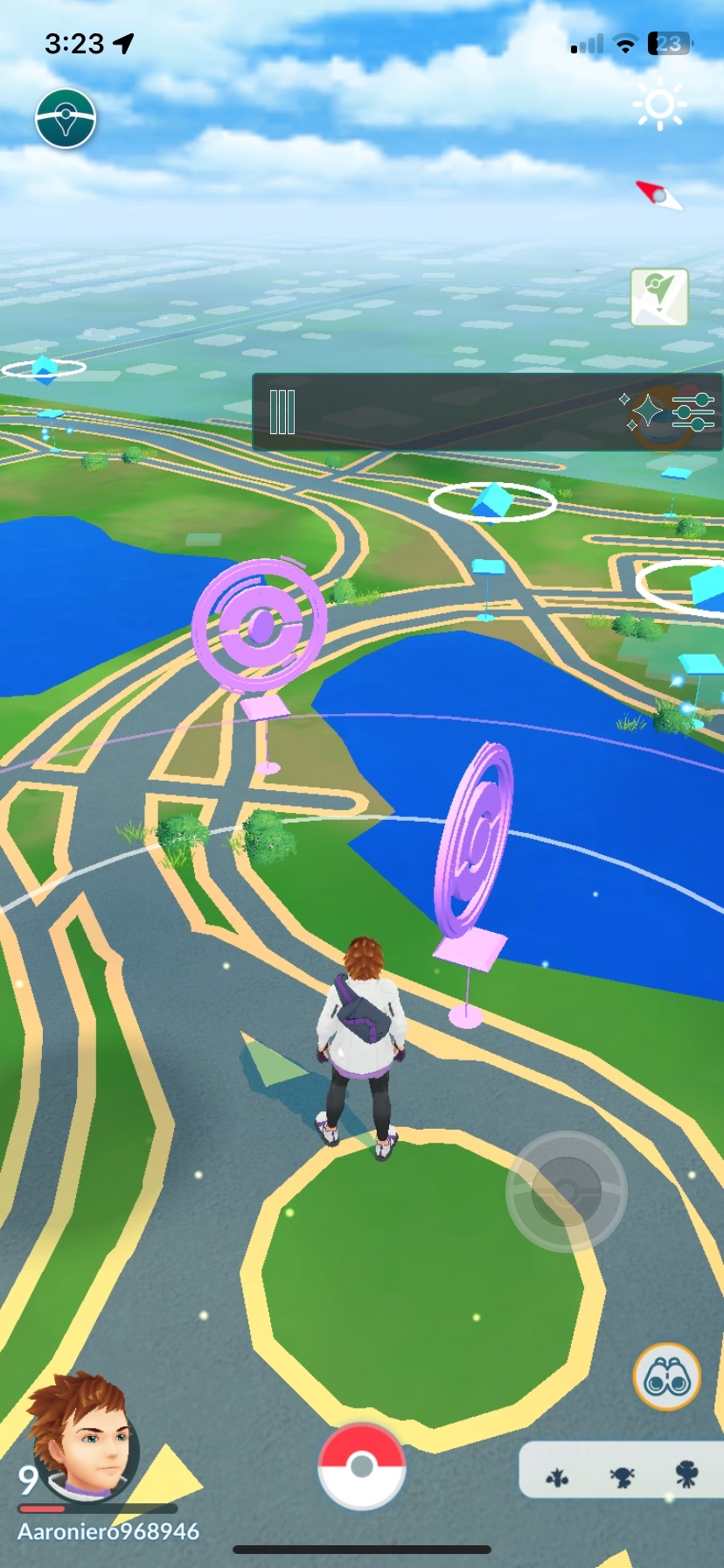Tap the on-screen joystick control

click(567, 1191)
